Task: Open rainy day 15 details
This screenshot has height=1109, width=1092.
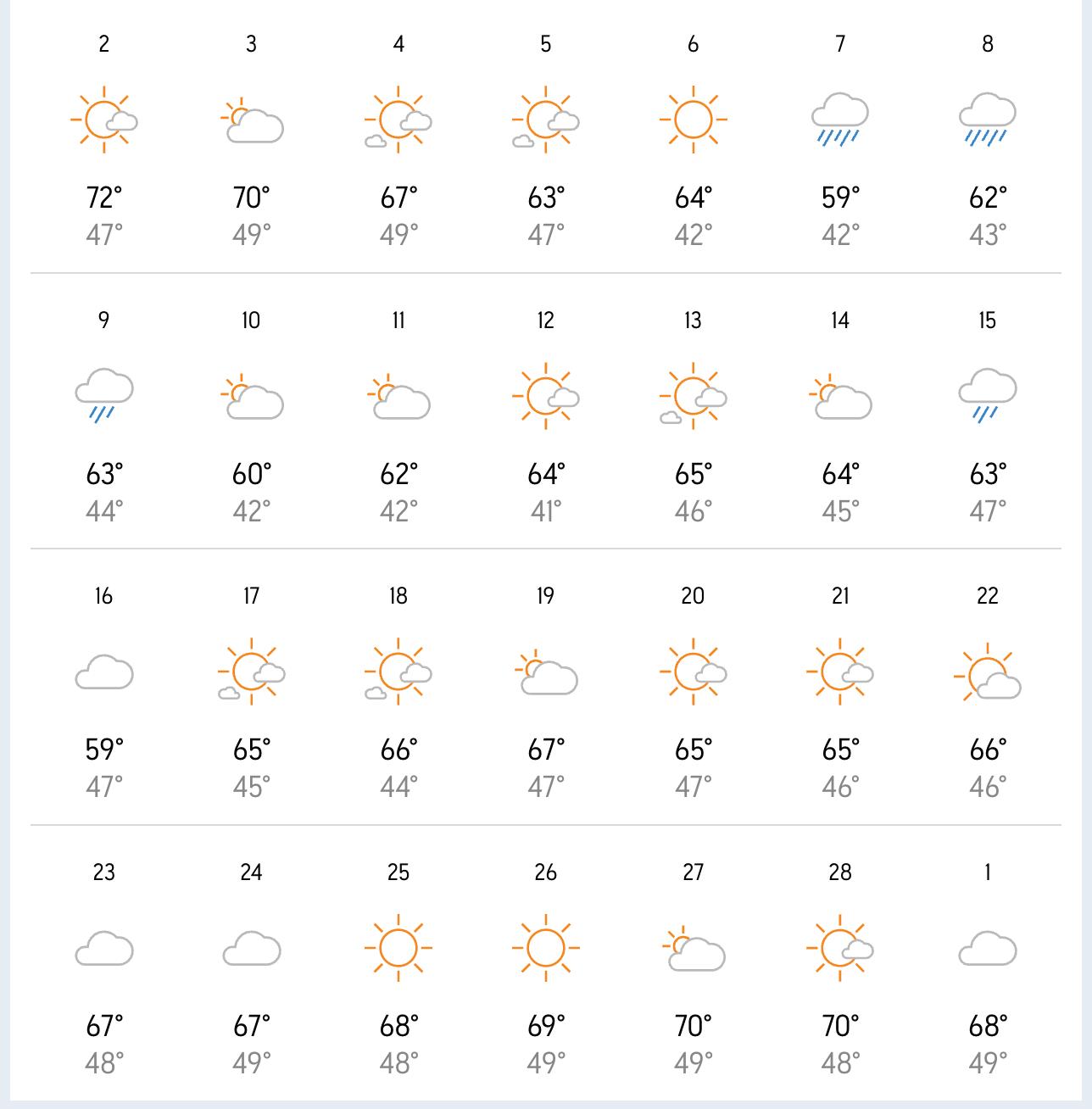Action: pyautogui.click(x=988, y=396)
